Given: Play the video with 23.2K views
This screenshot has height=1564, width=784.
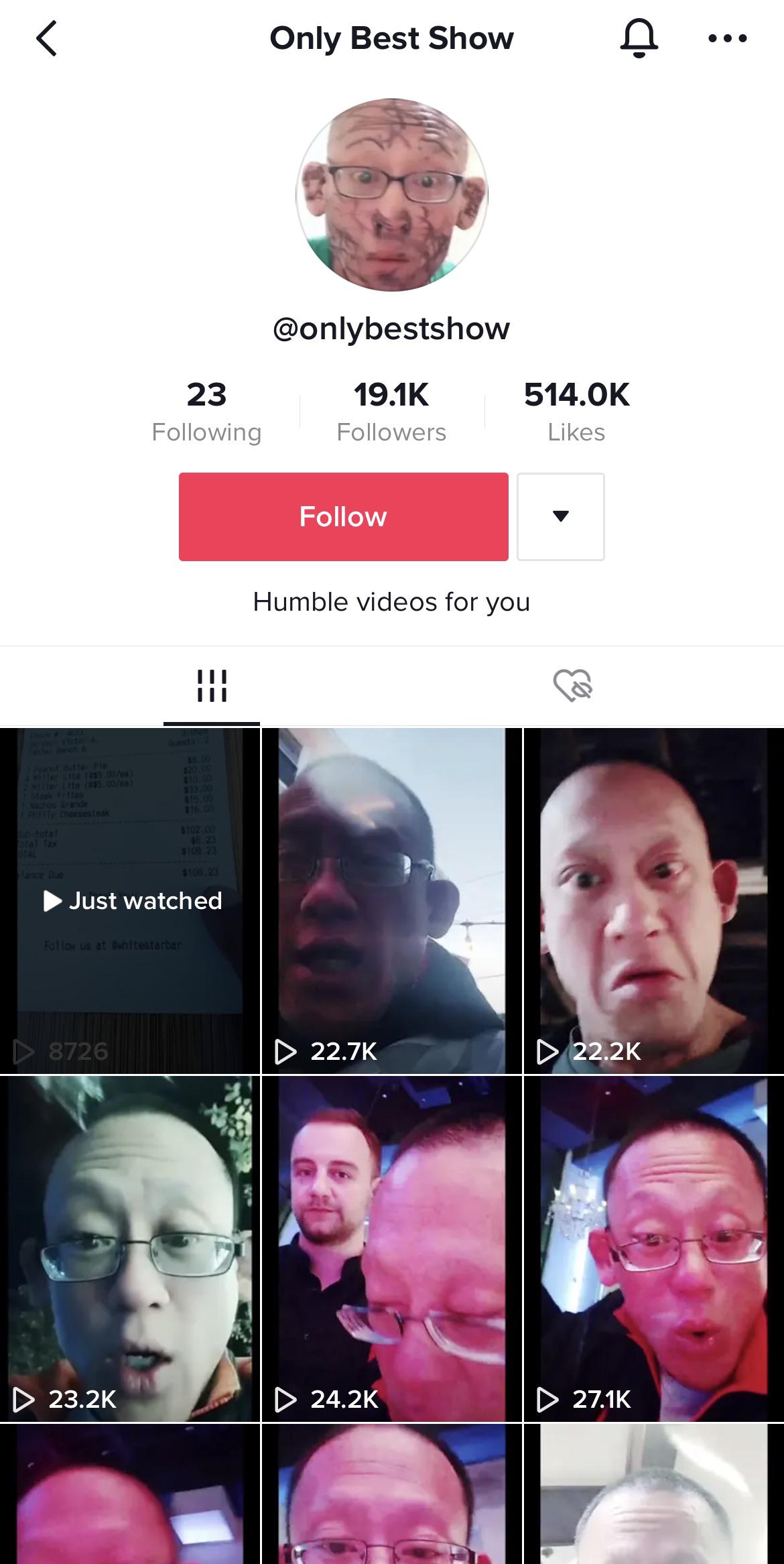Looking at the screenshot, I should coord(130,1248).
